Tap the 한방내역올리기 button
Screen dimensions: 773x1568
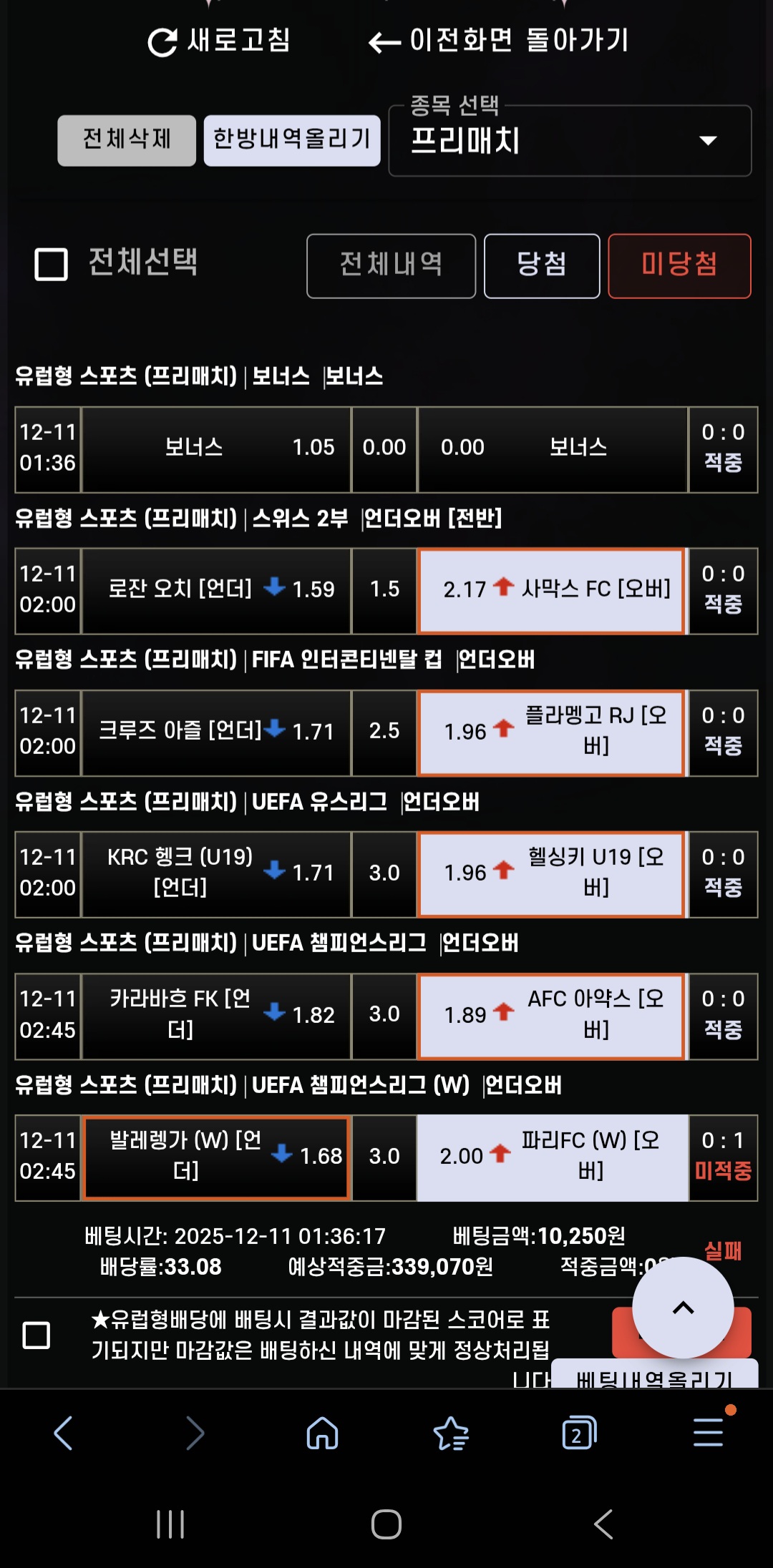[x=292, y=140]
